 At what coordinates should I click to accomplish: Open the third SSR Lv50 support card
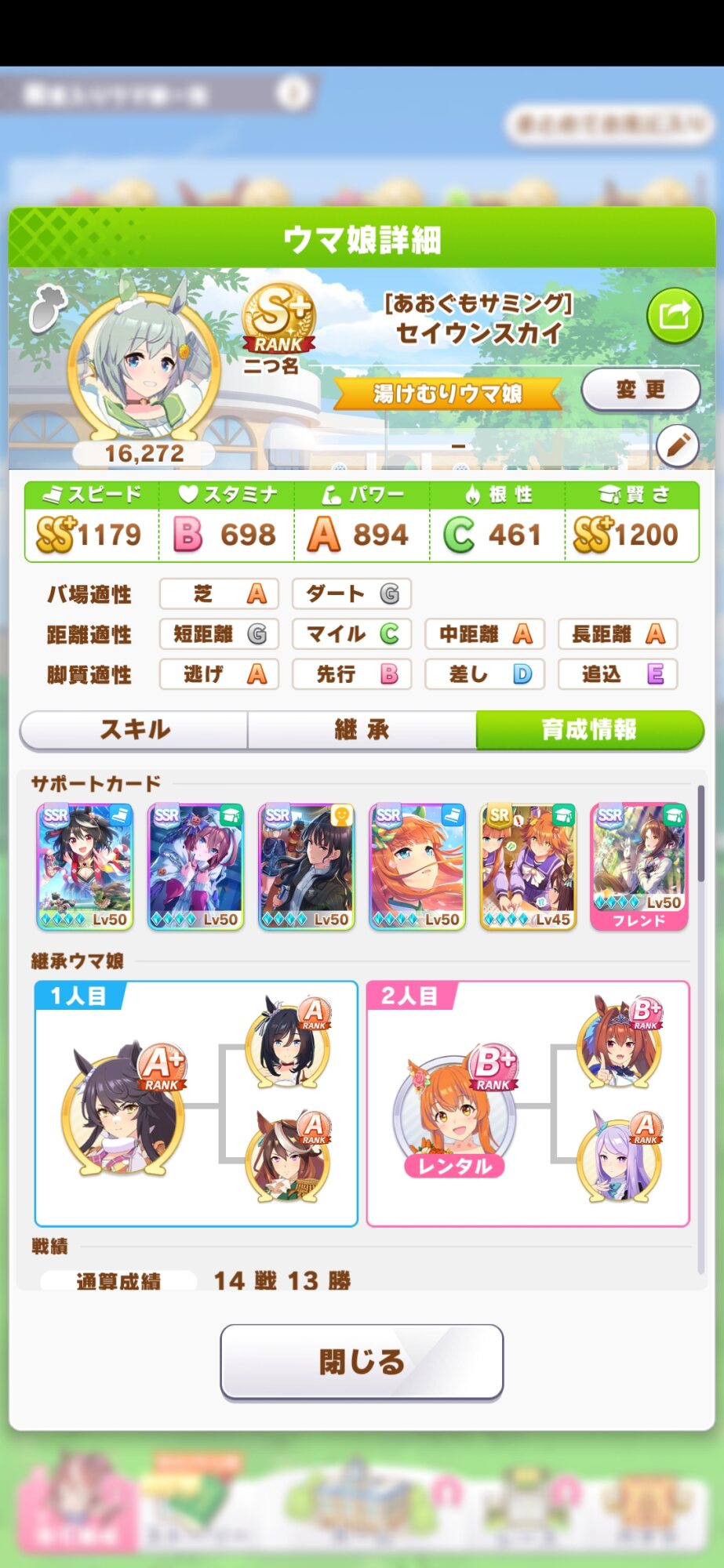click(x=307, y=866)
